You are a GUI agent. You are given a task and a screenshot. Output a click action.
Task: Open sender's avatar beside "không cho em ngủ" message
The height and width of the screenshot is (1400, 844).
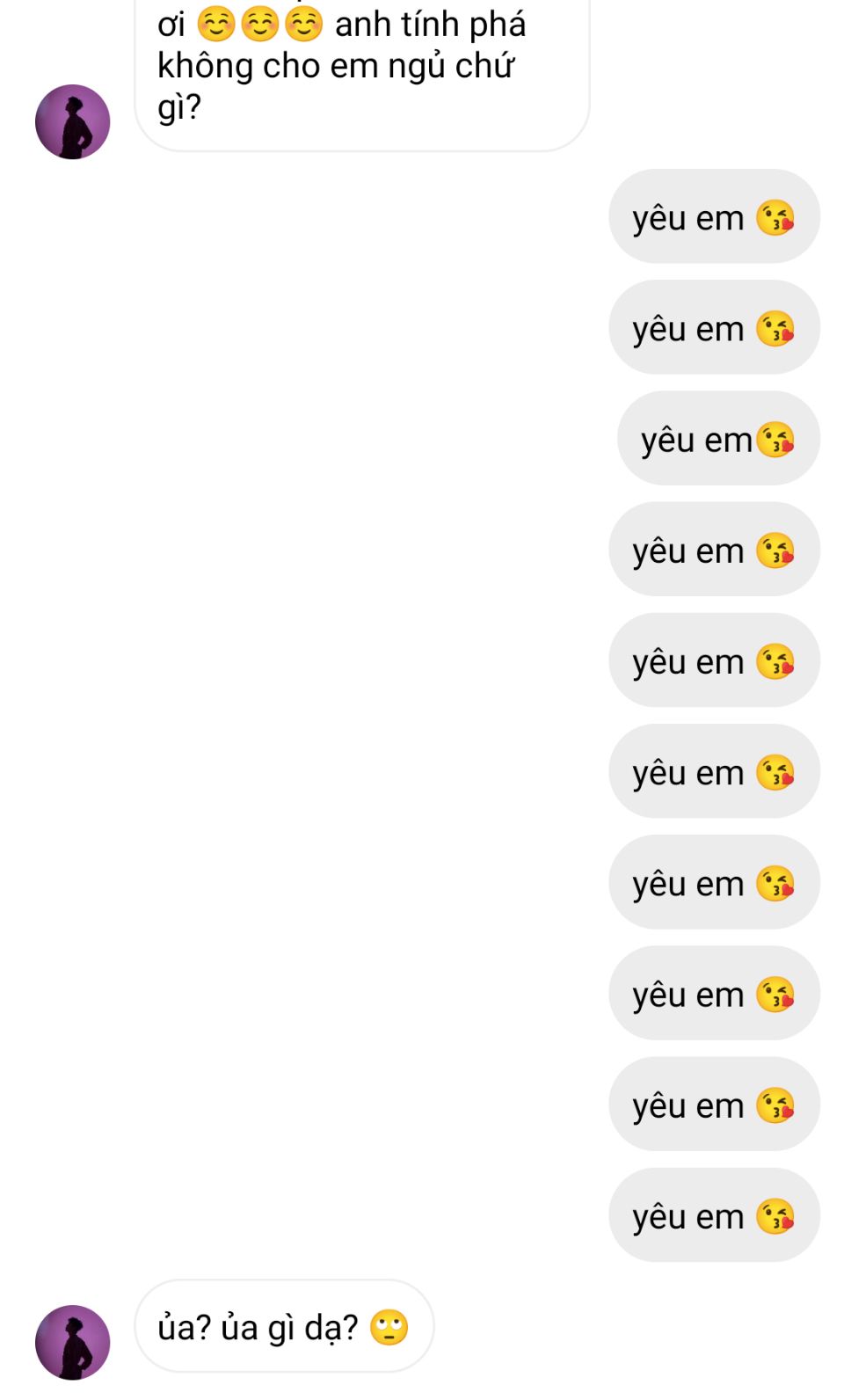(x=72, y=122)
